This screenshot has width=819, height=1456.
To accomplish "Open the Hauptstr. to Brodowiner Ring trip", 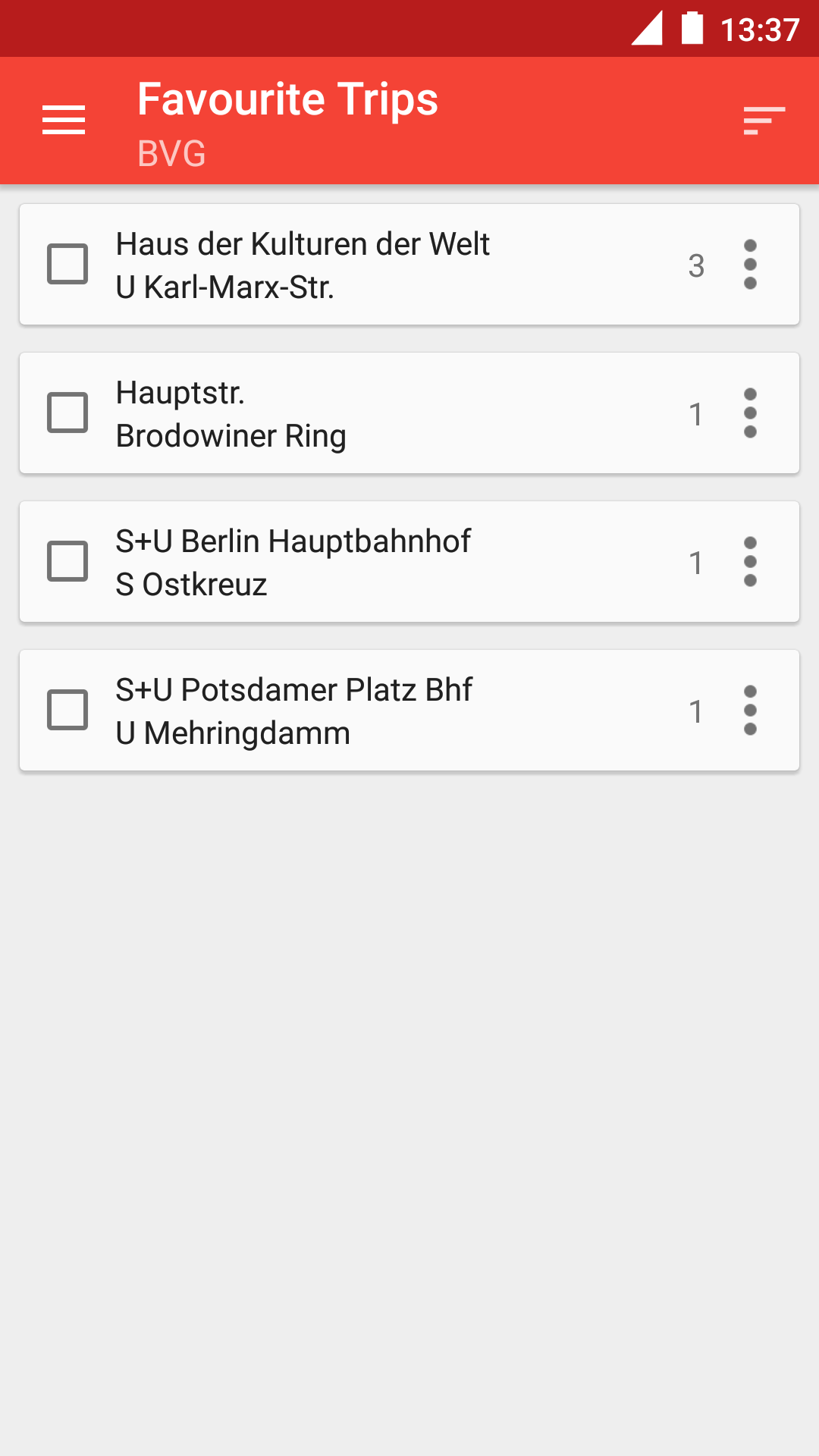I will (409, 413).
